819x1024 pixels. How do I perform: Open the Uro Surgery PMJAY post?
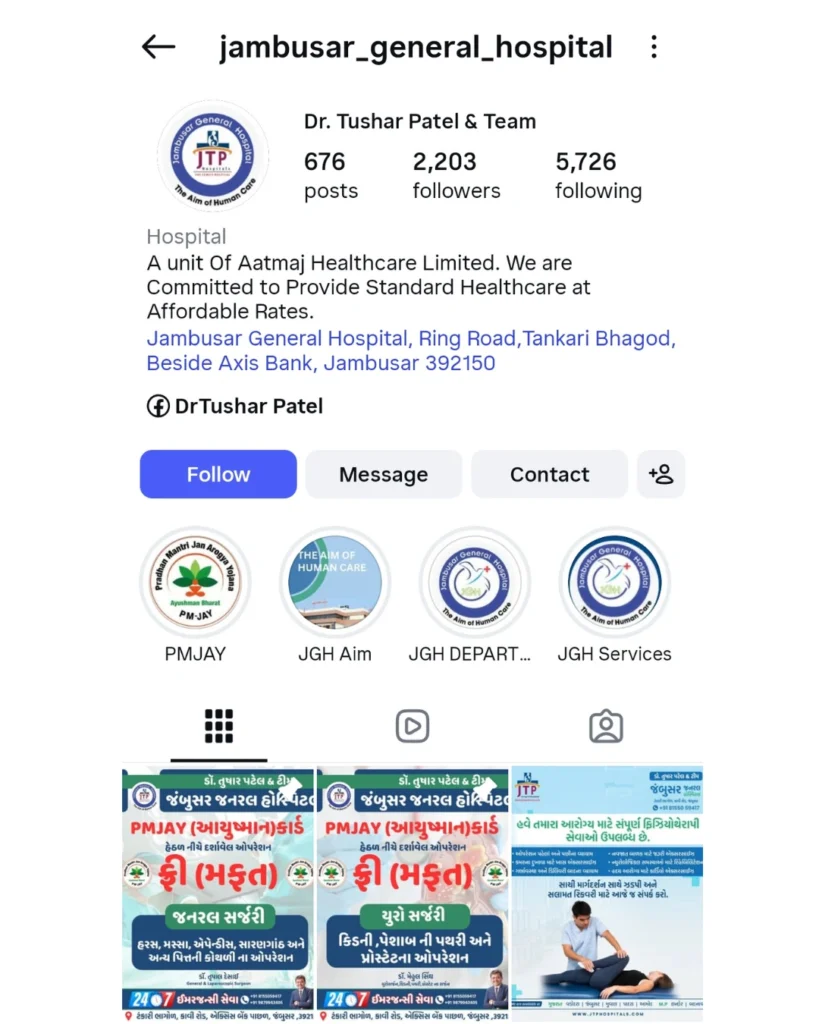point(412,893)
